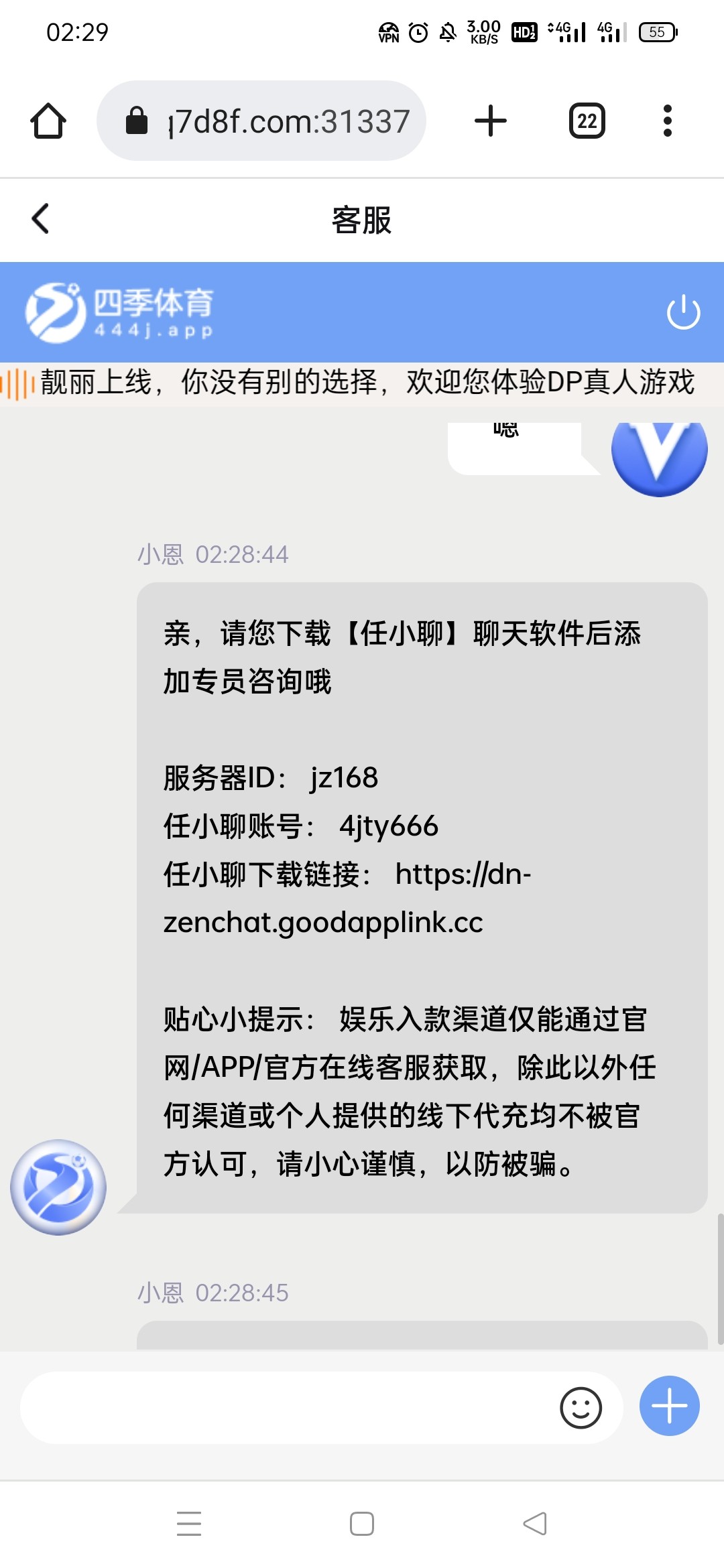Go back from the 客服 page
The height and width of the screenshot is (1568, 724).
(x=40, y=219)
